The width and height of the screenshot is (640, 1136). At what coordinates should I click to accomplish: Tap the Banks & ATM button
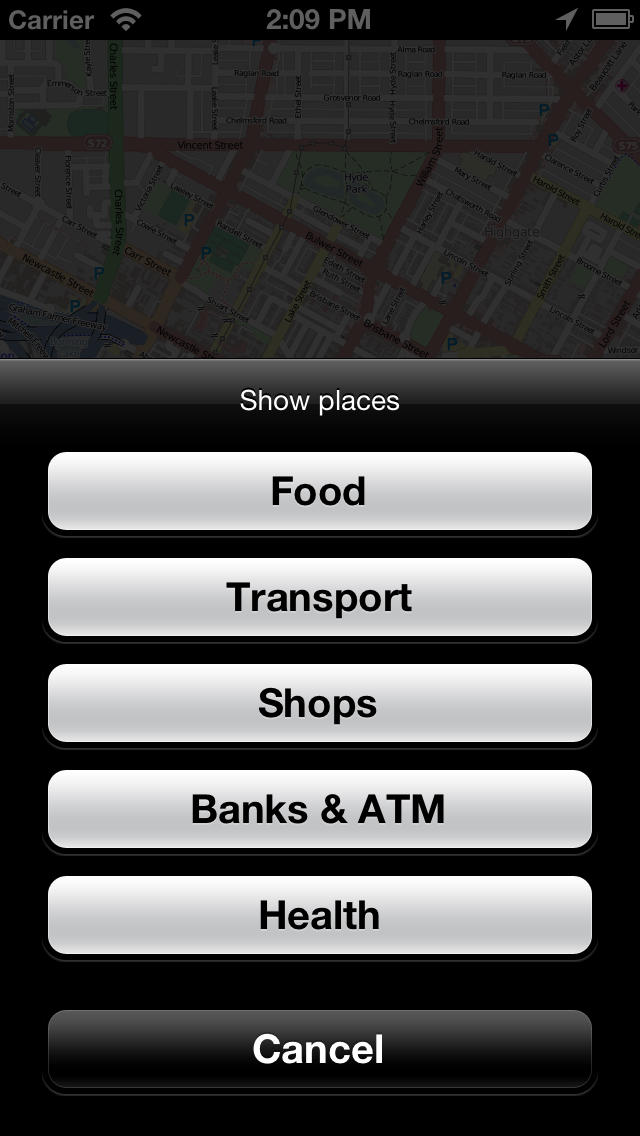click(x=320, y=809)
